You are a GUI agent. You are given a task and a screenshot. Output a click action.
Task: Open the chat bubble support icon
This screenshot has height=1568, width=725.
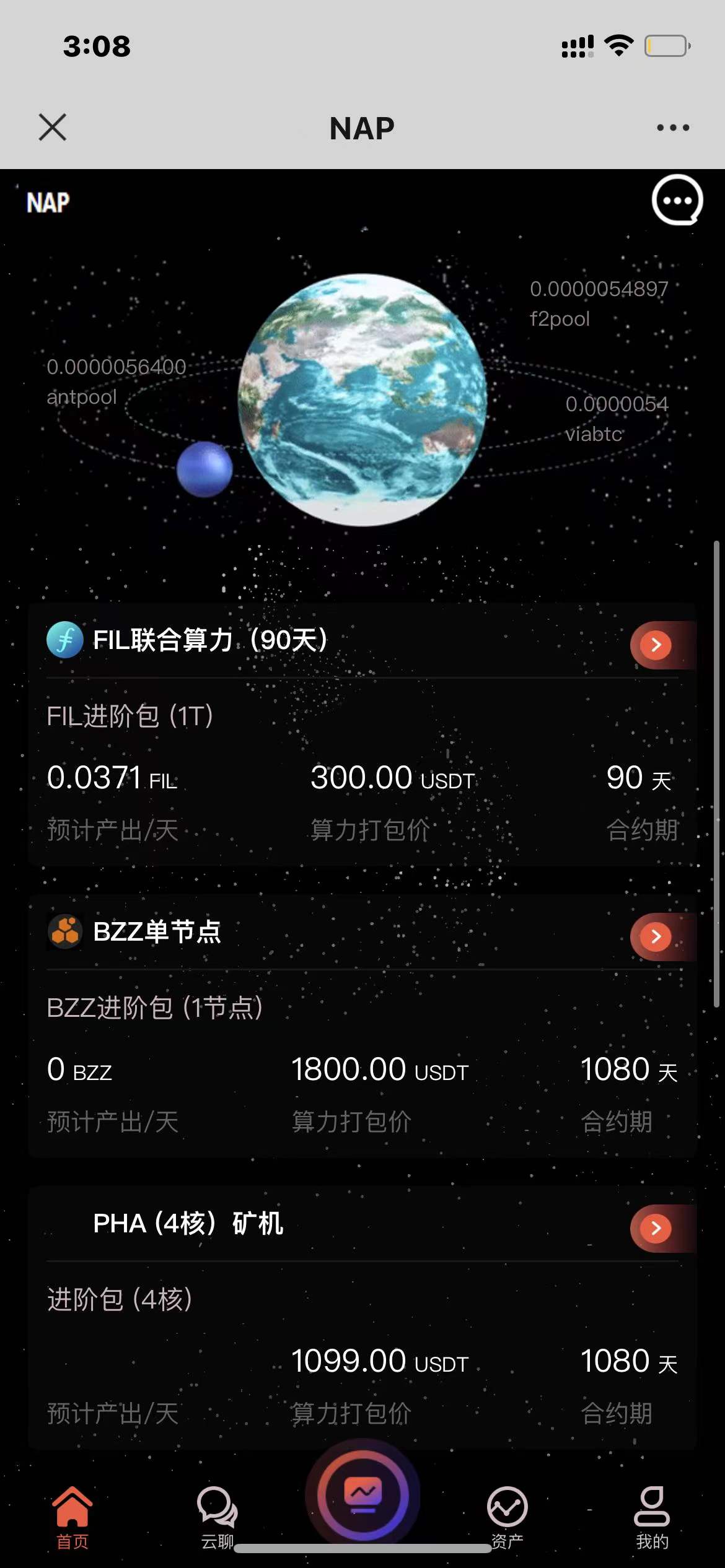click(677, 200)
